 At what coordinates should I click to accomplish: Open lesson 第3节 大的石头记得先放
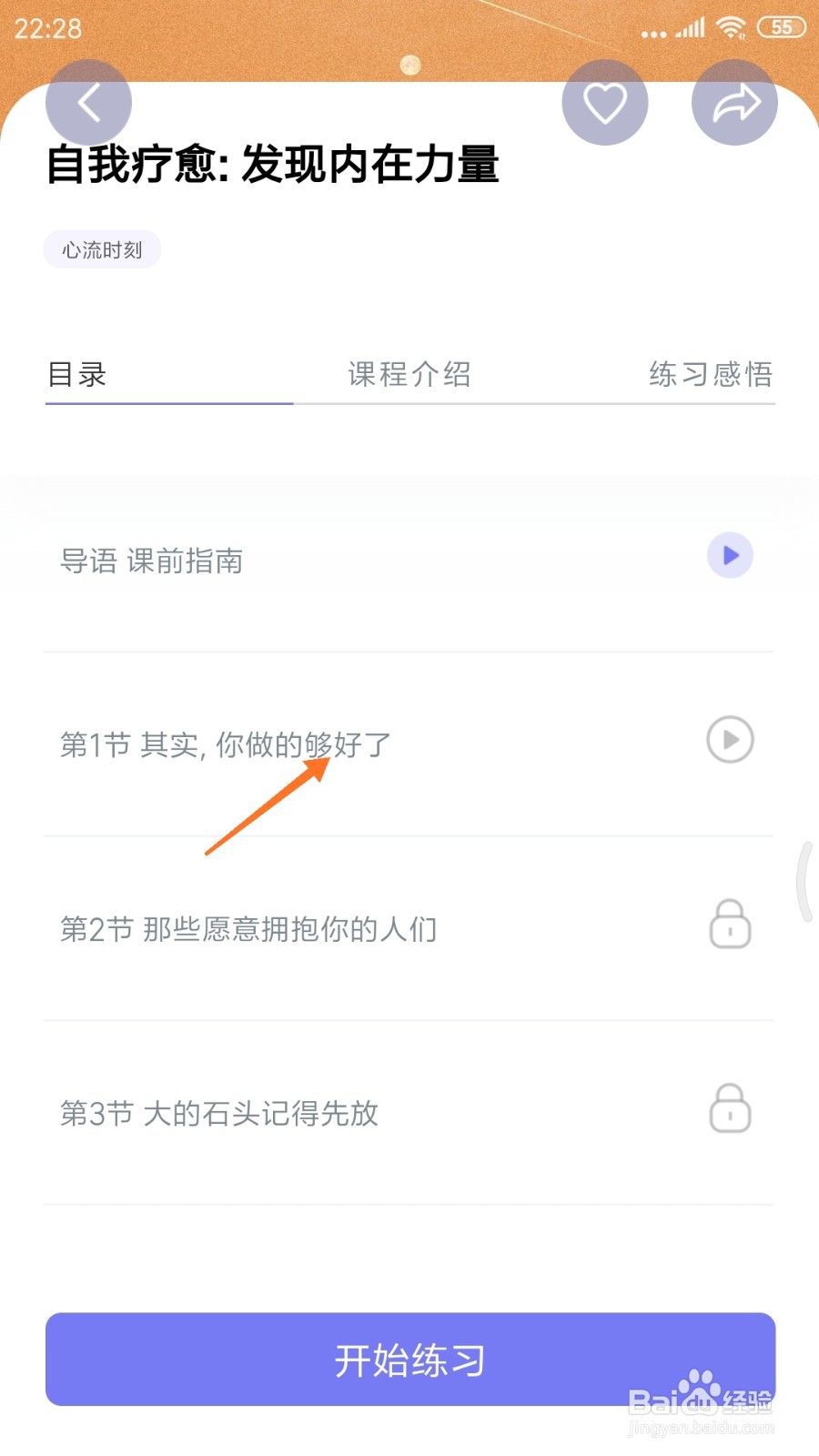click(218, 1114)
